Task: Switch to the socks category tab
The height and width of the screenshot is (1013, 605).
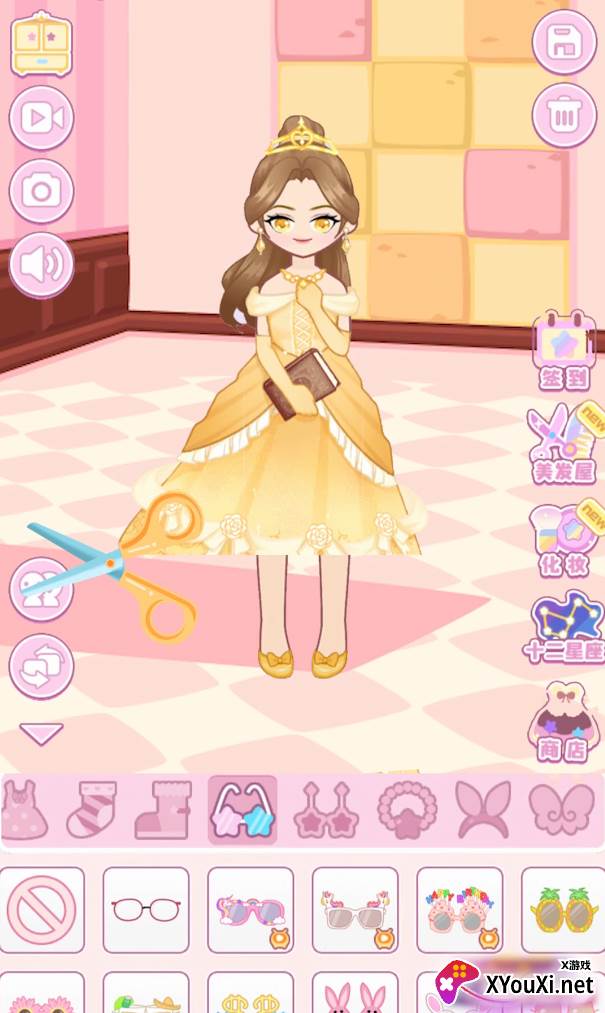Action: pos(93,810)
